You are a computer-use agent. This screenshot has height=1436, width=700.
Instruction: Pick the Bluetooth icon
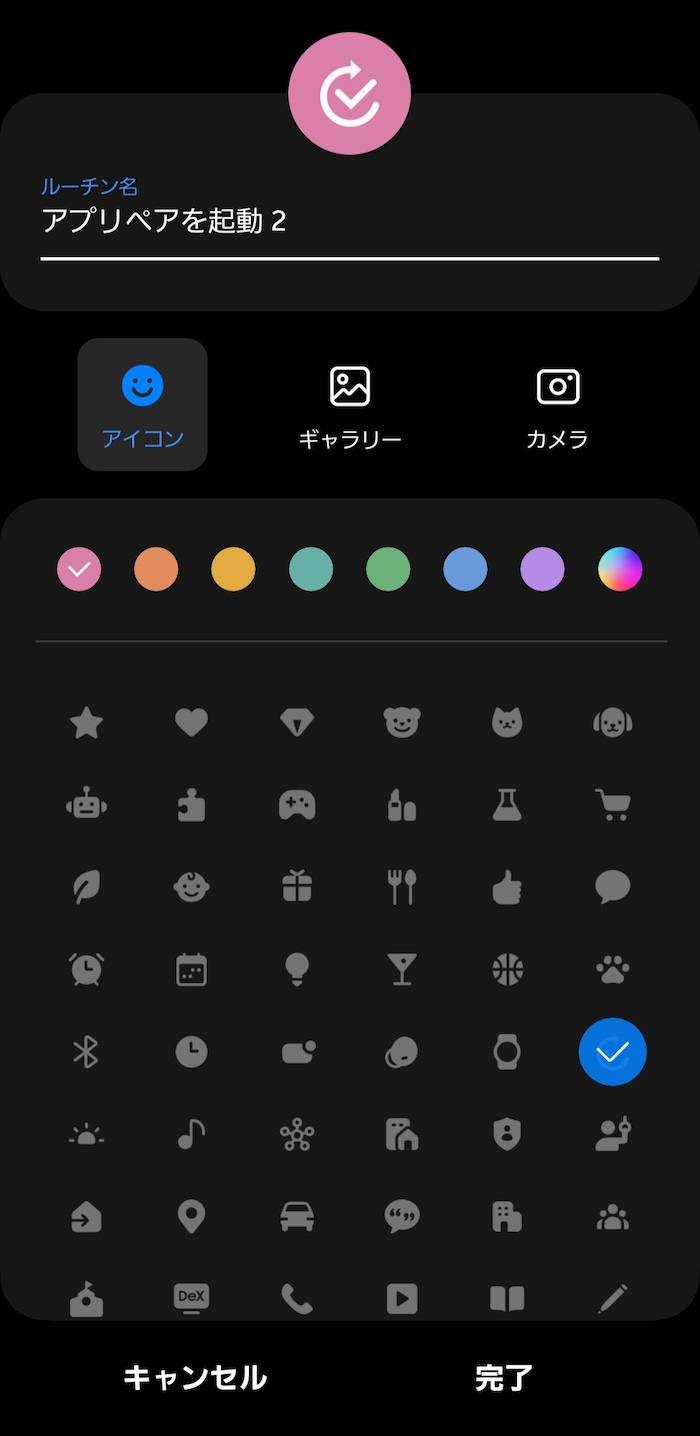click(87, 1052)
